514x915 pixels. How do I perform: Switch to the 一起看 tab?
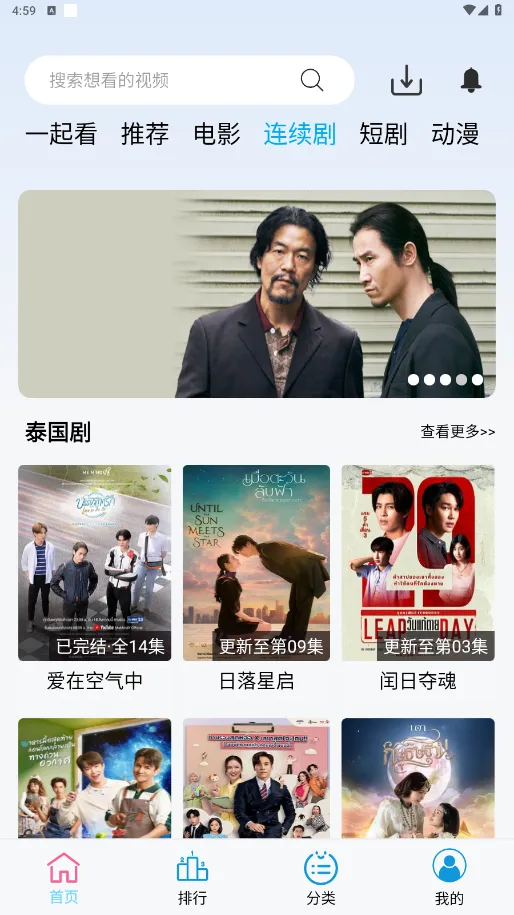point(61,134)
